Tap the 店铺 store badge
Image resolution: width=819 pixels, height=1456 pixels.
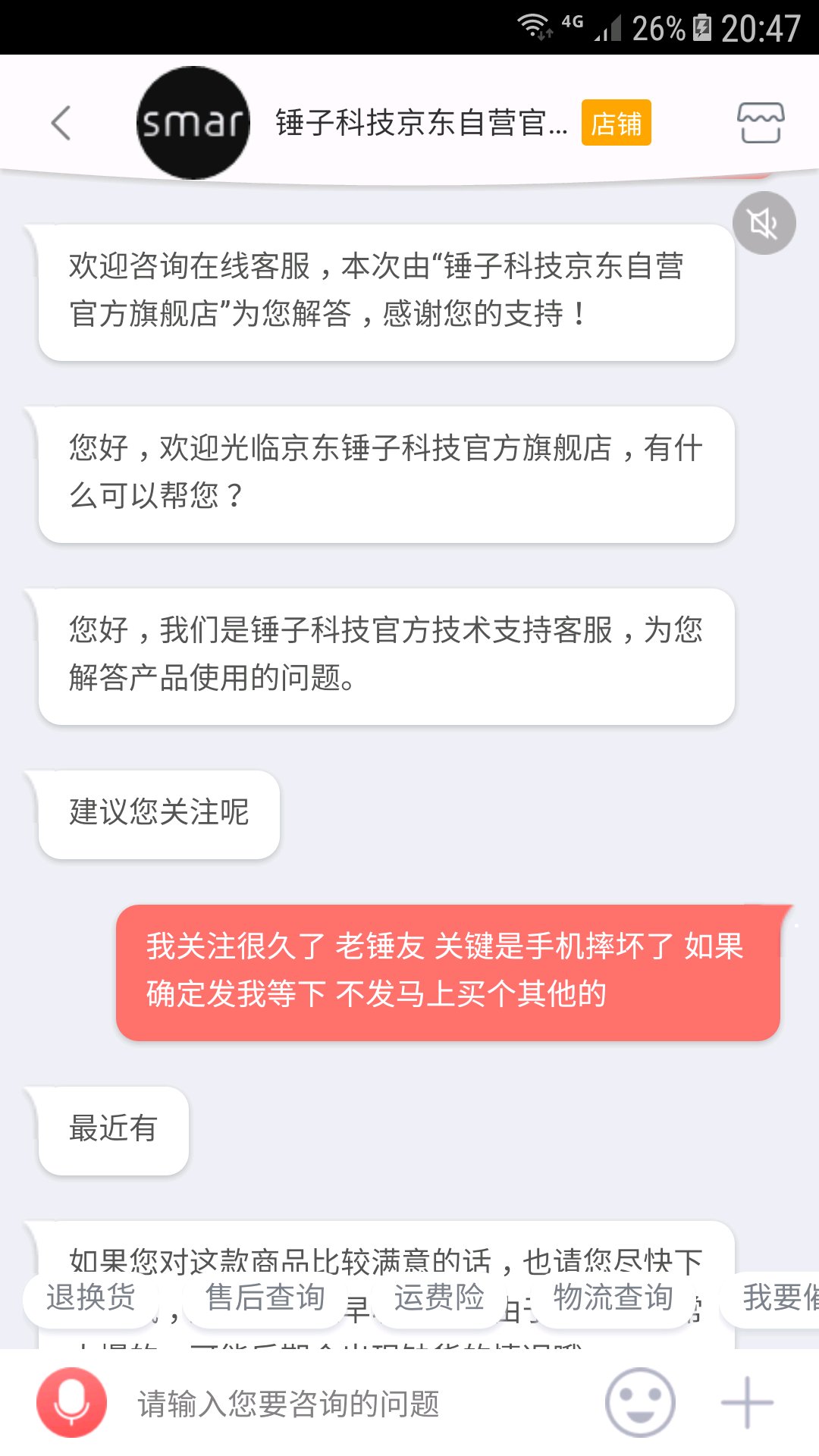pyautogui.click(x=616, y=123)
